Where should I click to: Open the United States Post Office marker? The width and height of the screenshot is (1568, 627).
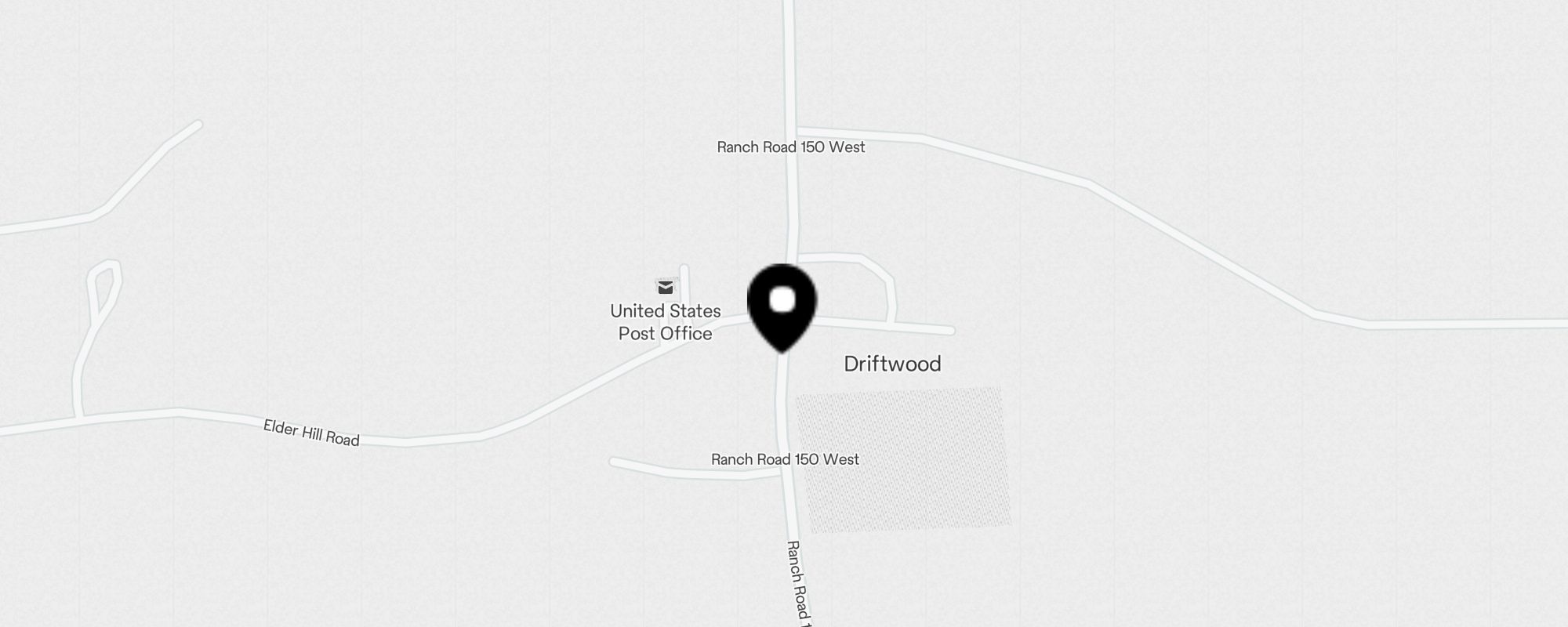tap(665, 288)
